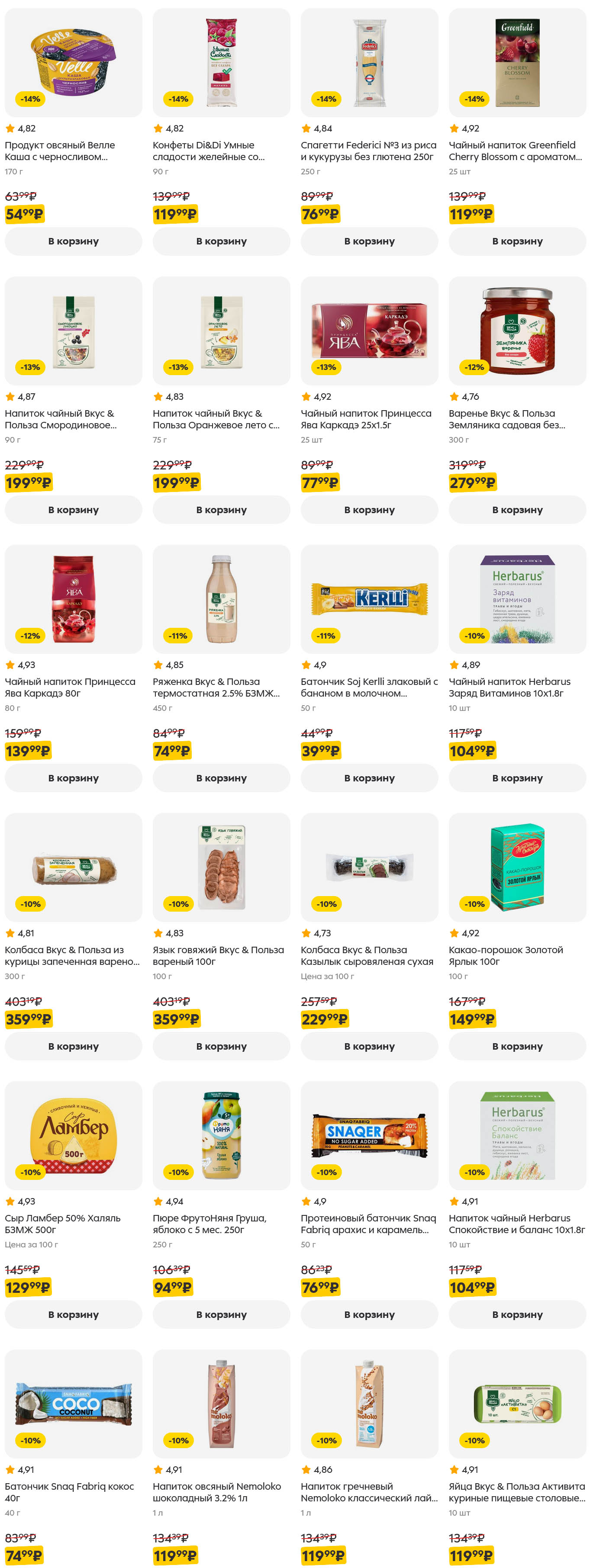
Task: Open the Язык говяжий вареный 100г product
Action: click(221, 868)
